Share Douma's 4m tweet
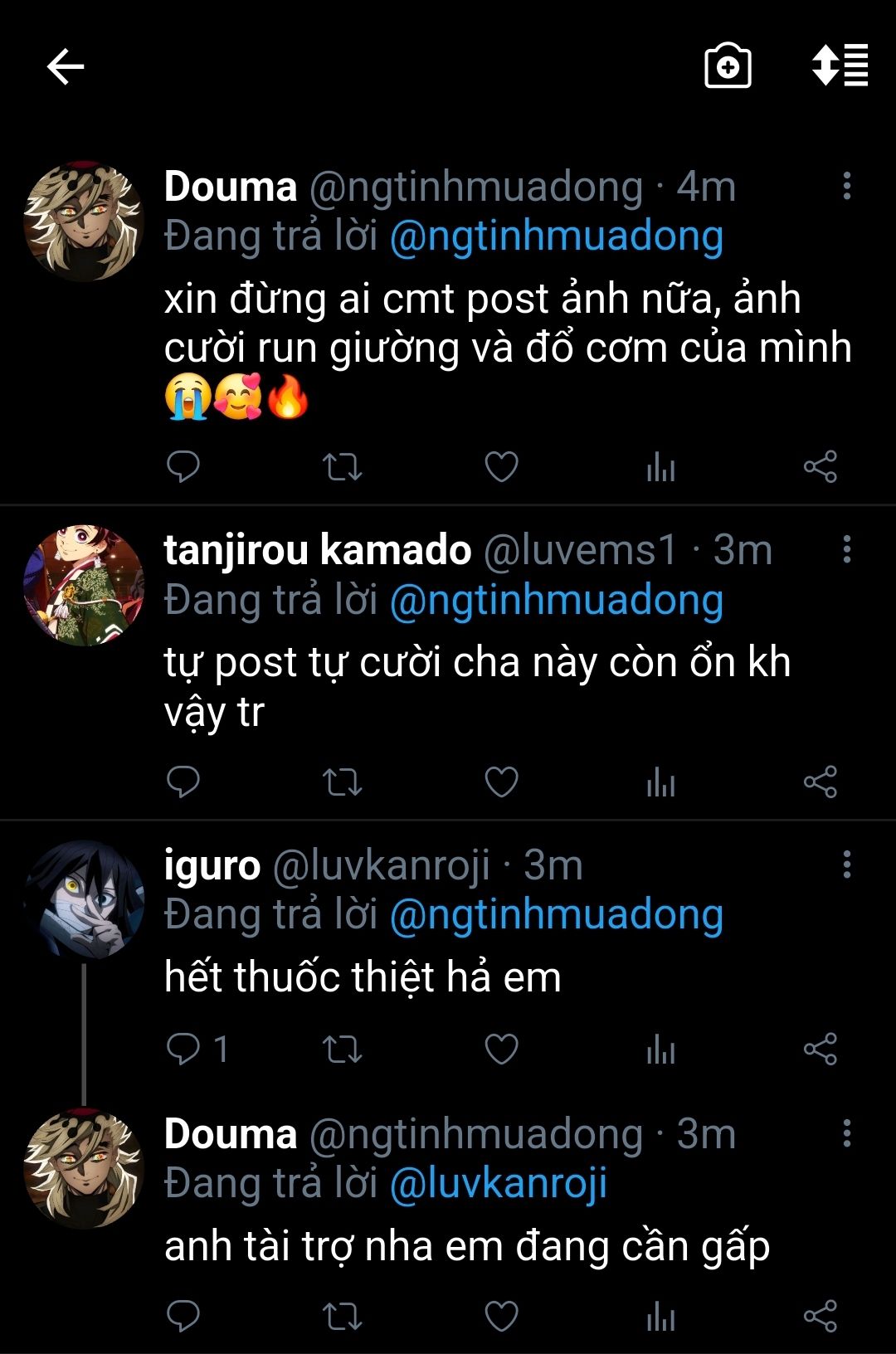 point(820,467)
